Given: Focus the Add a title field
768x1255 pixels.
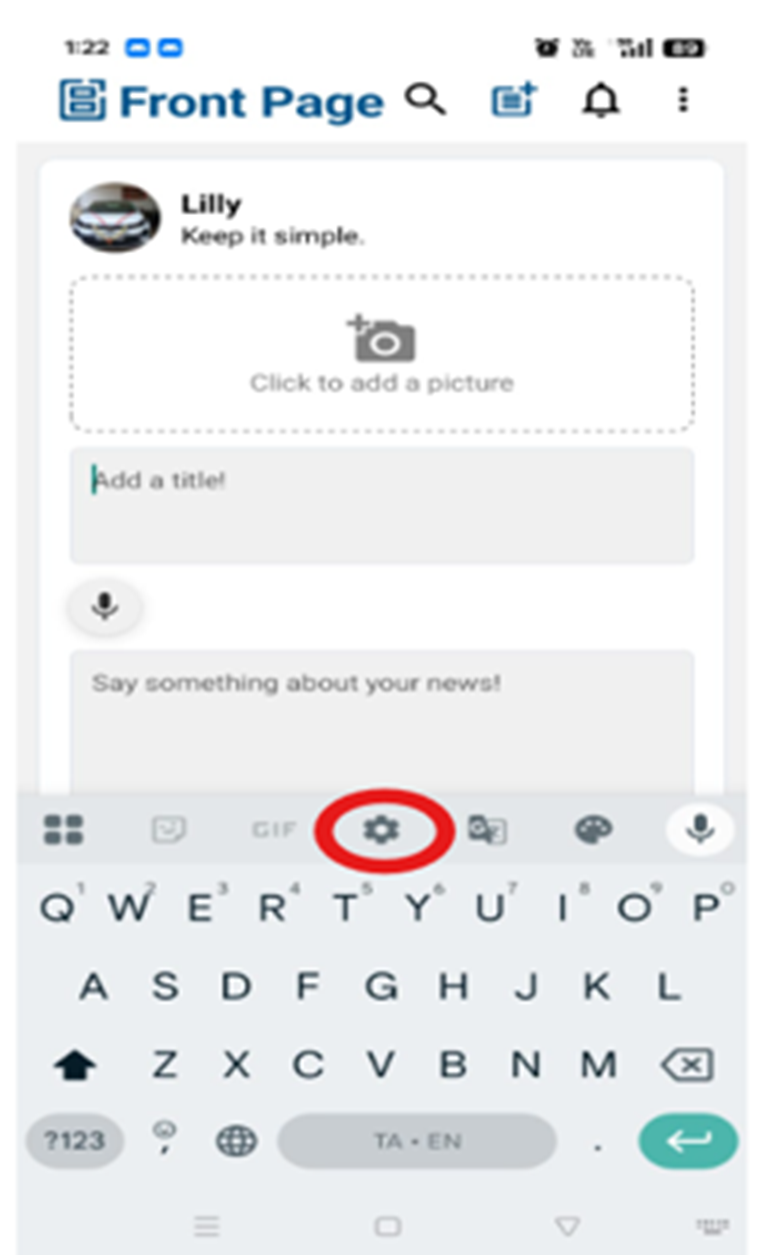Looking at the screenshot, I should tap(381, 505).
